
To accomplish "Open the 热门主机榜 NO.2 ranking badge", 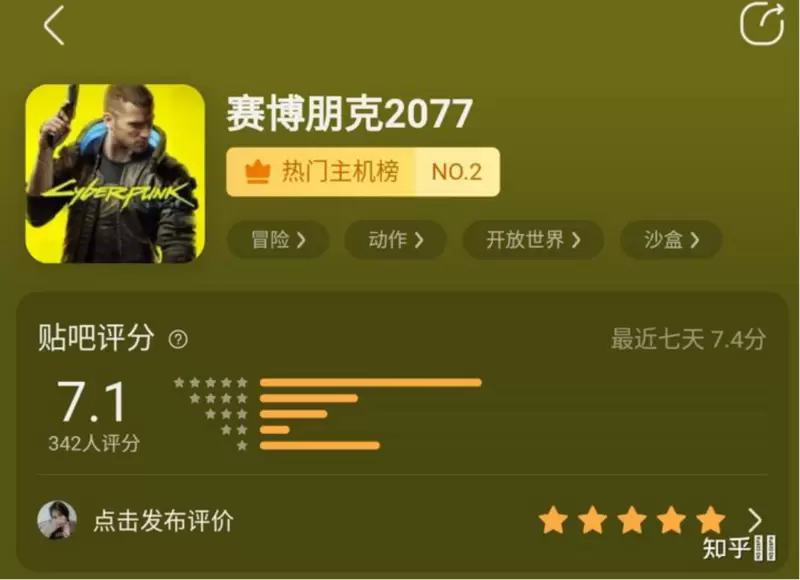I will click(362, 172).
